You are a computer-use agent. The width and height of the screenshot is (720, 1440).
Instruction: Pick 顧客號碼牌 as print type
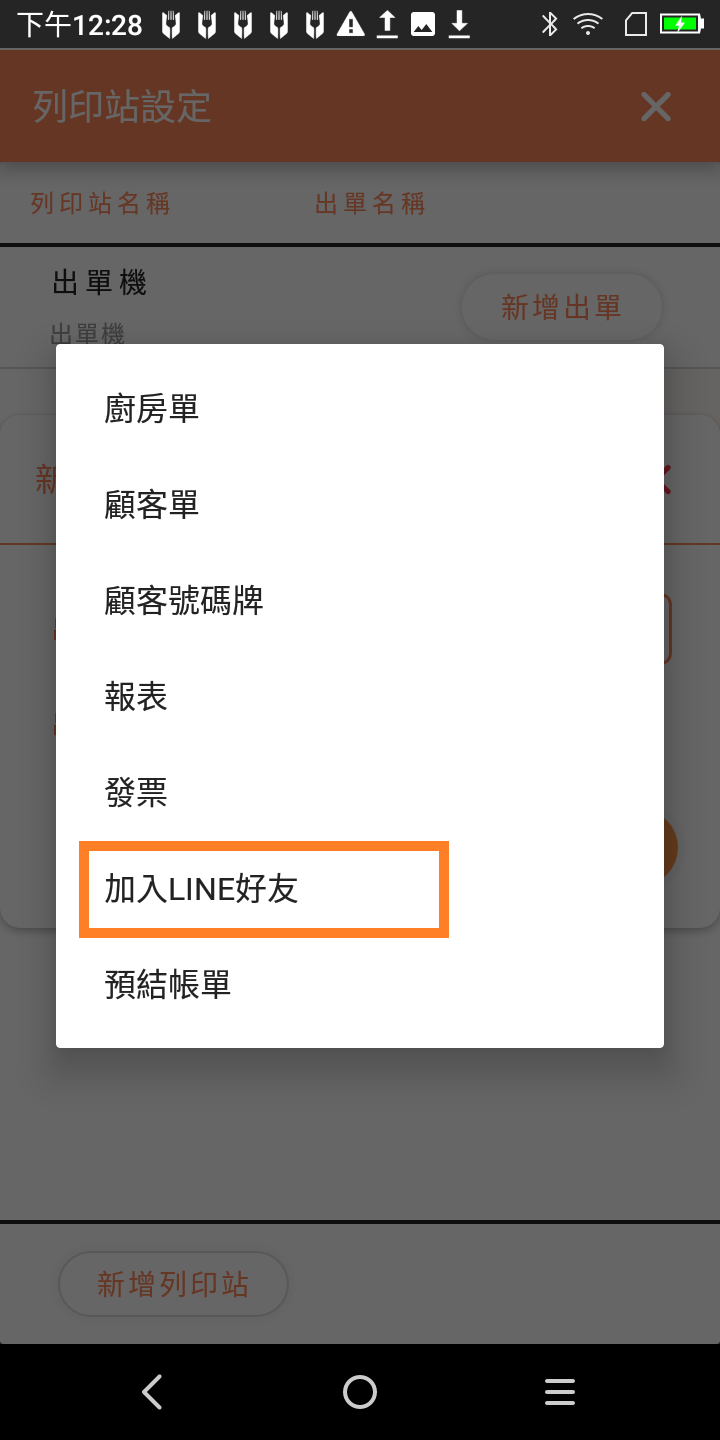tap(184, 601)
